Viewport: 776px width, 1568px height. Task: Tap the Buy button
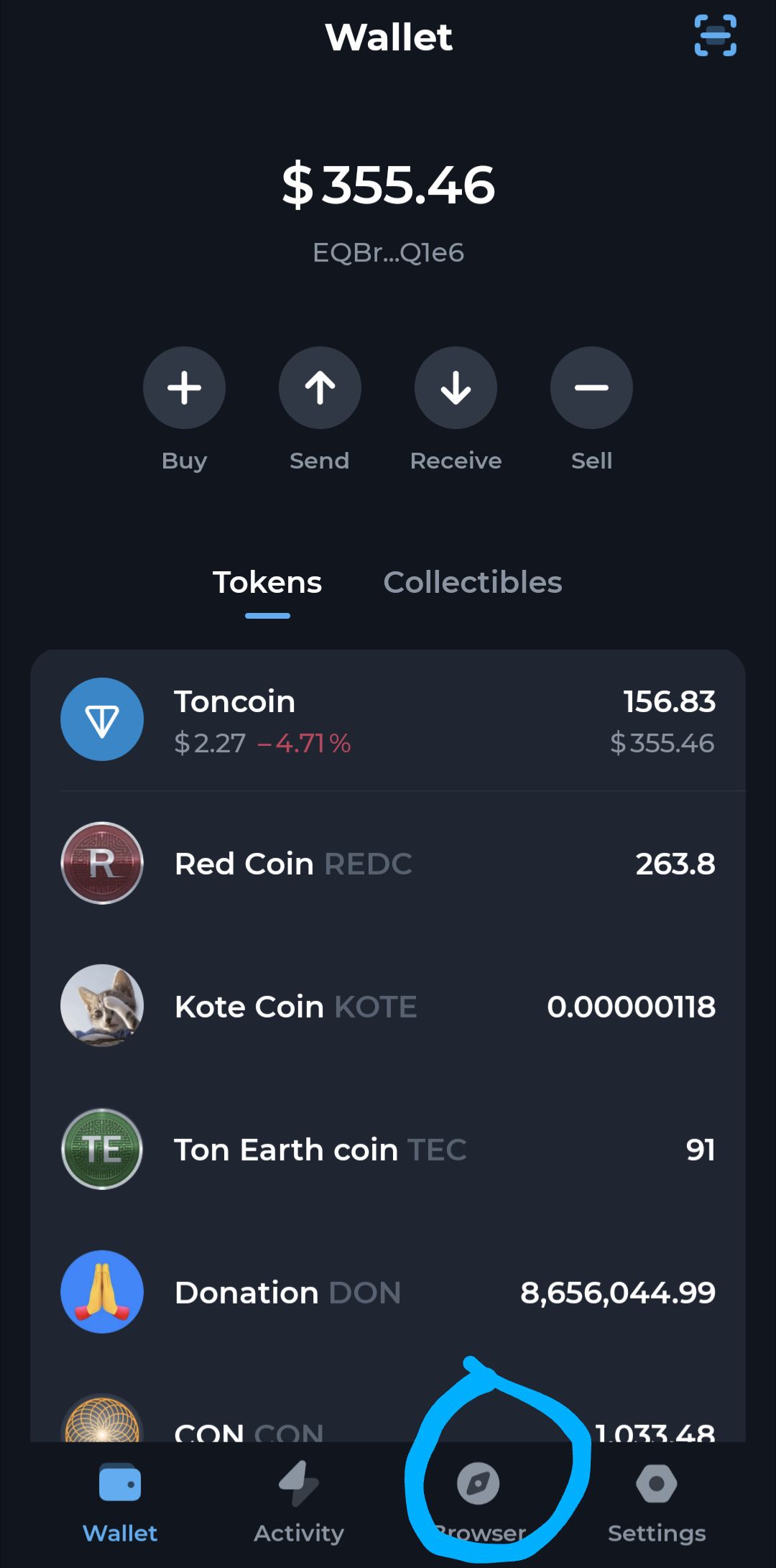(x=184, y=388)
